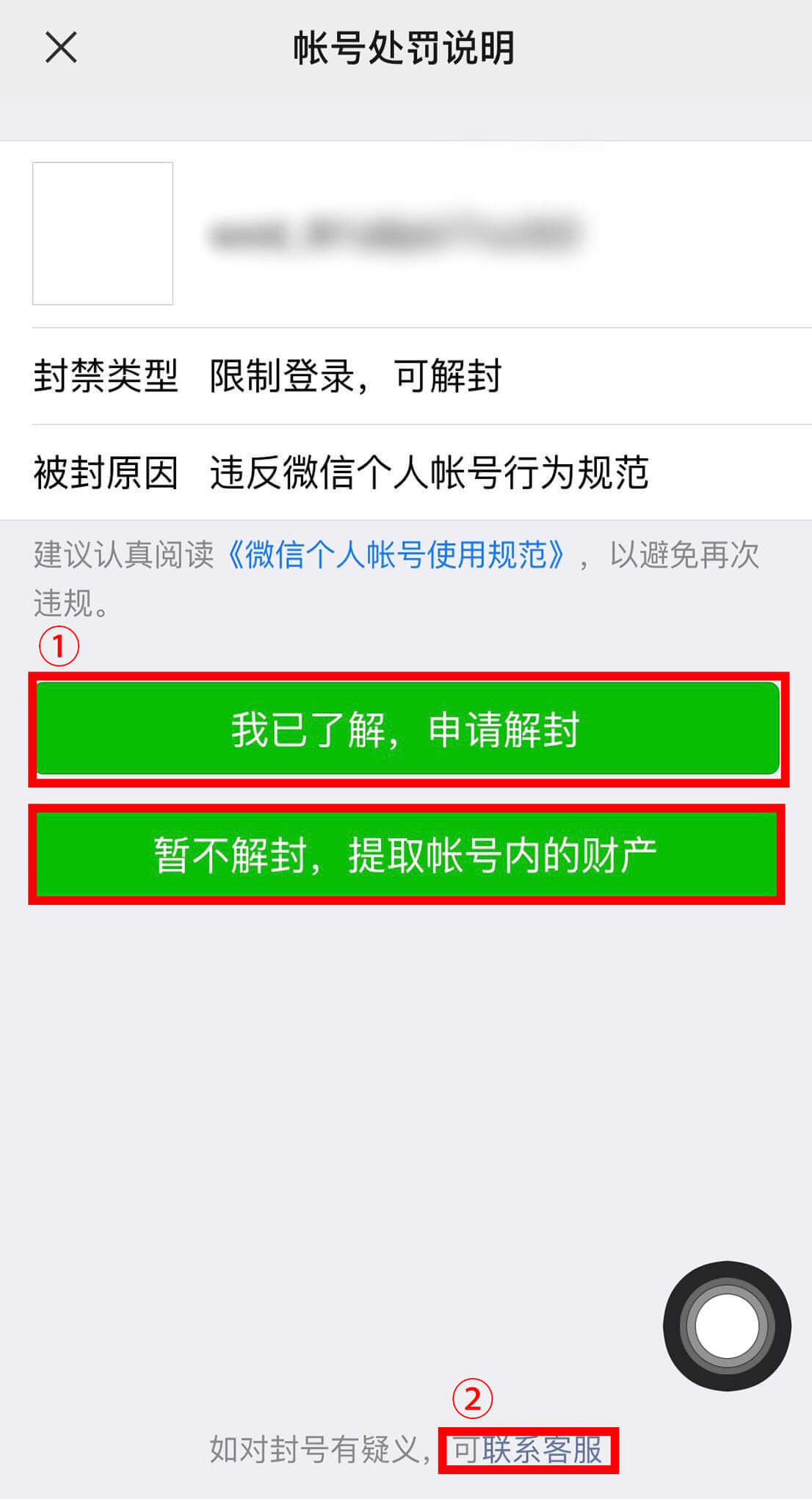Close the 帐号处罚说明 page
Image resolution: width=812 pixels, height=1499 pixels.
point(61,48)
